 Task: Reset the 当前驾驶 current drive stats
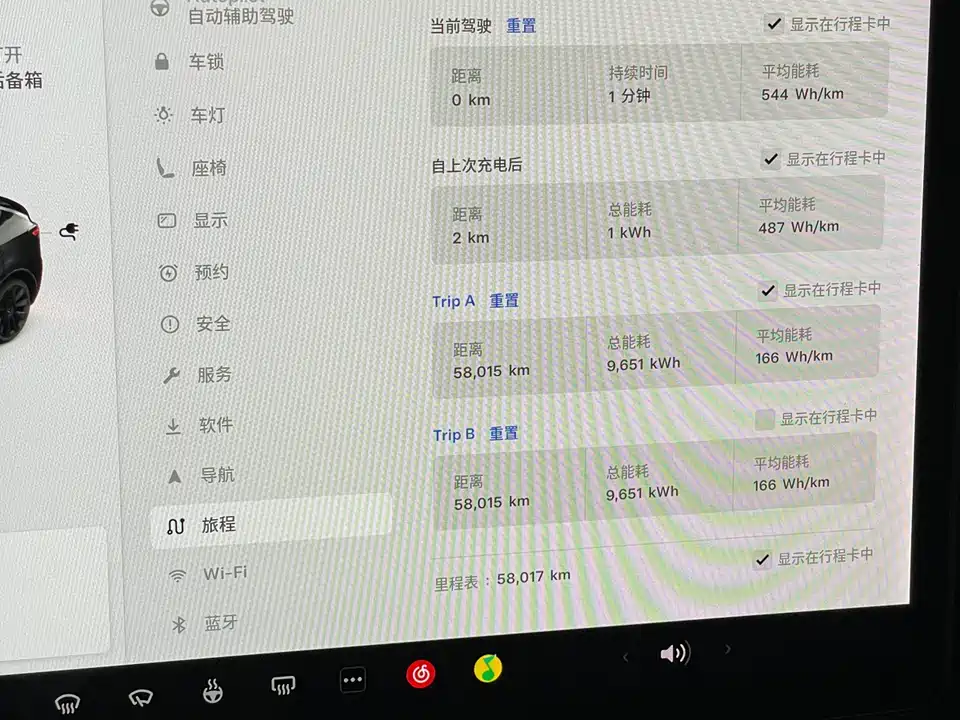click(x=520, y=26)
